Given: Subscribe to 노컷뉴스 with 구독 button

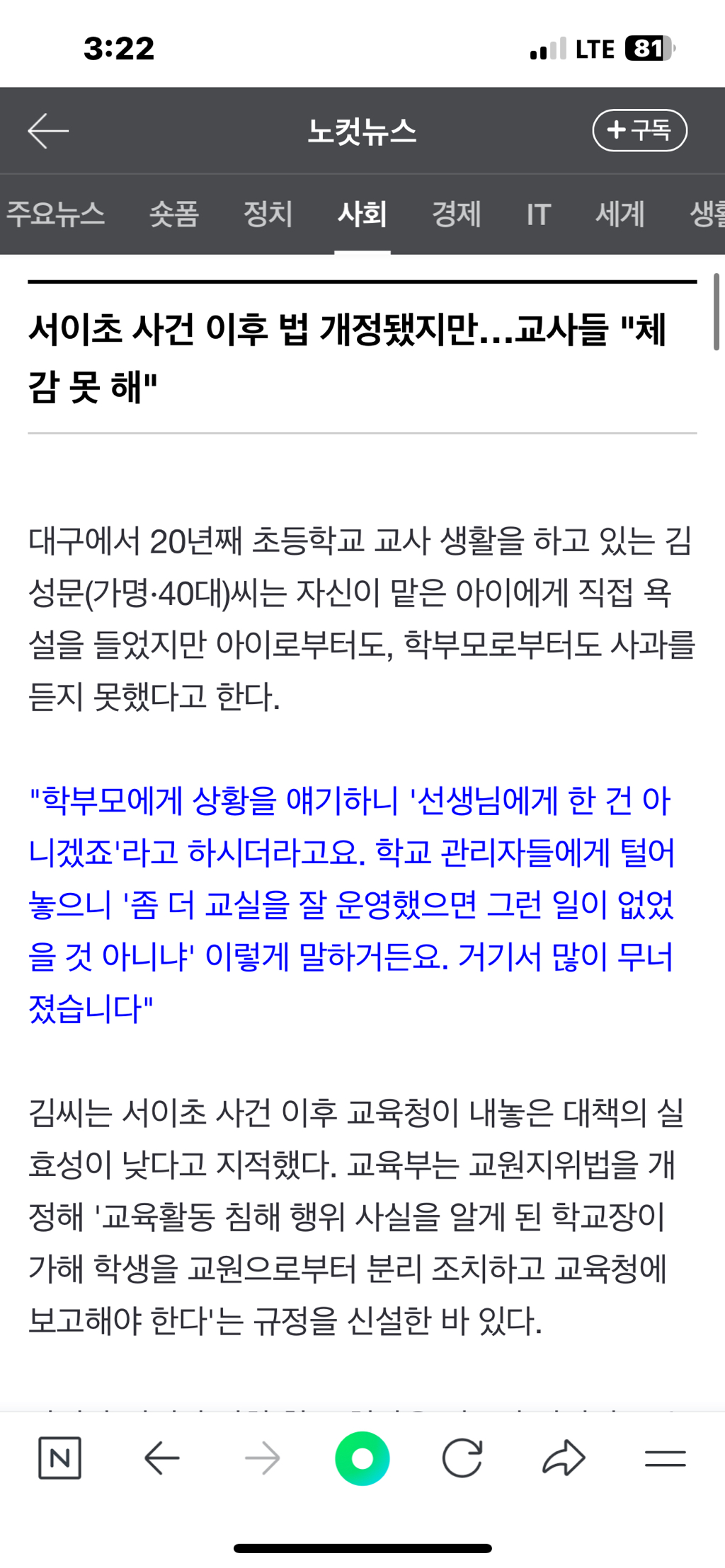Looking at the screenshot, I should point(639,130).
